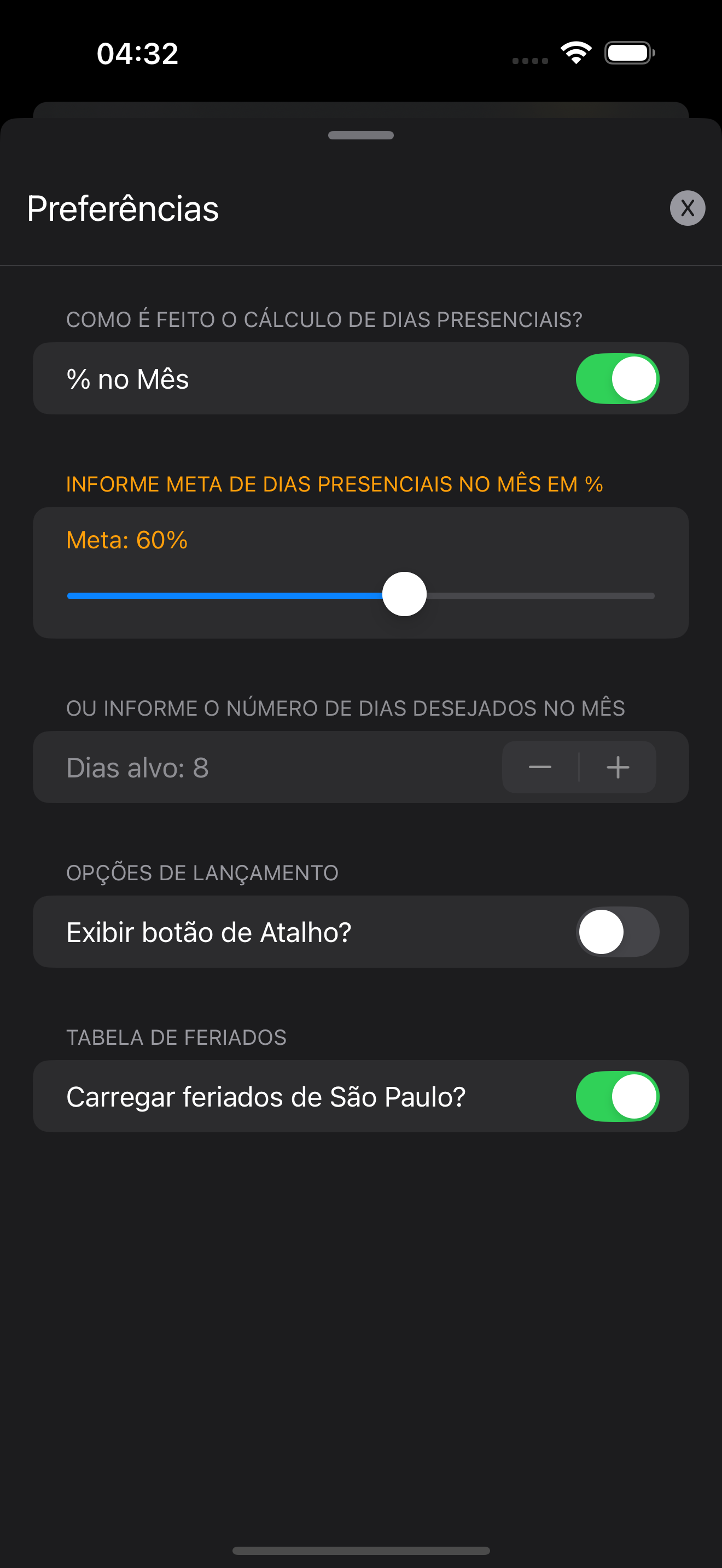Decrease Dias alvo with the minus button
The width and height of the screenshot is (722, 1568).
click(540, 767)
